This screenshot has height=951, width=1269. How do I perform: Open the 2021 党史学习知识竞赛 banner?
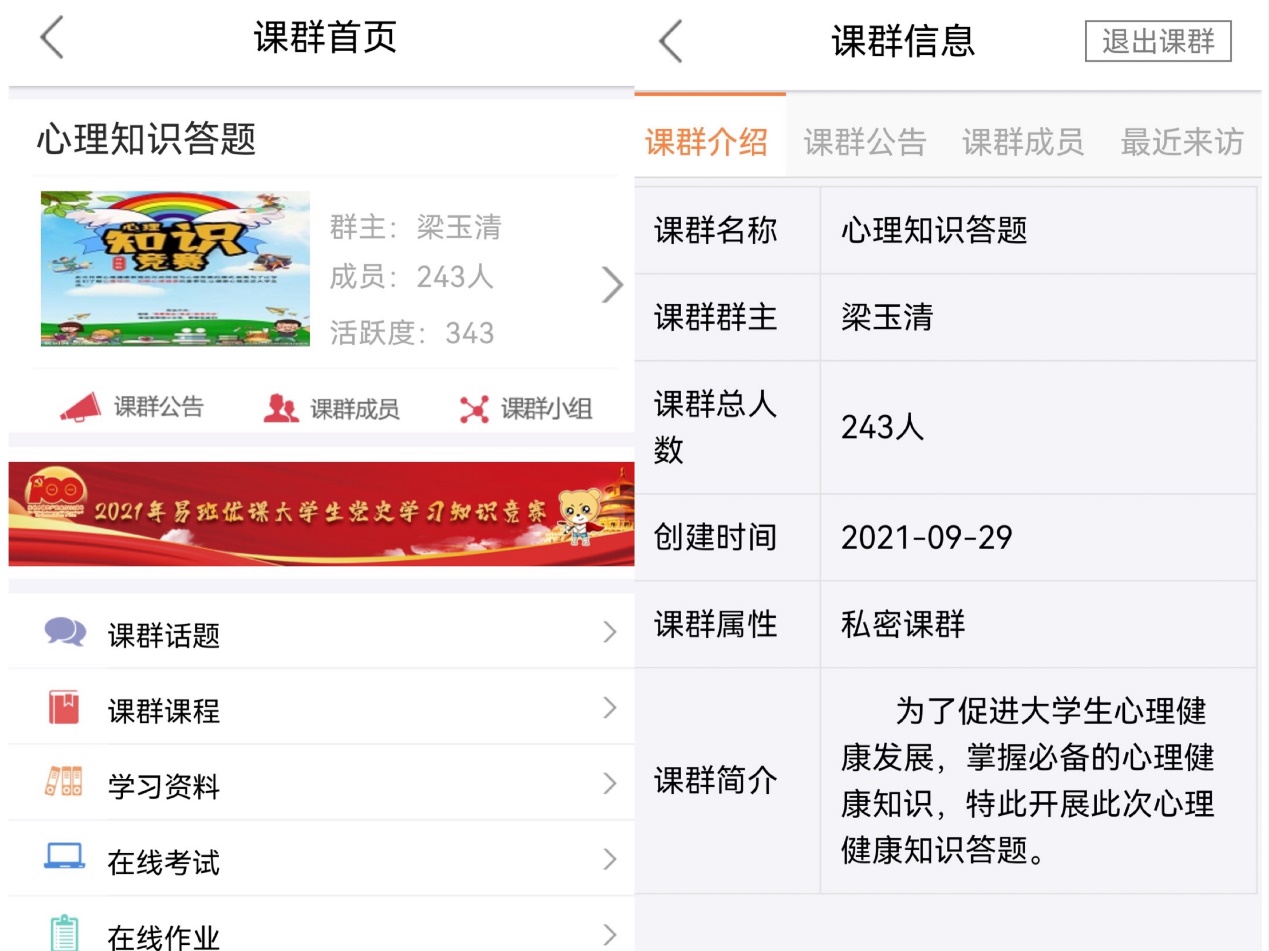(321, 513)
